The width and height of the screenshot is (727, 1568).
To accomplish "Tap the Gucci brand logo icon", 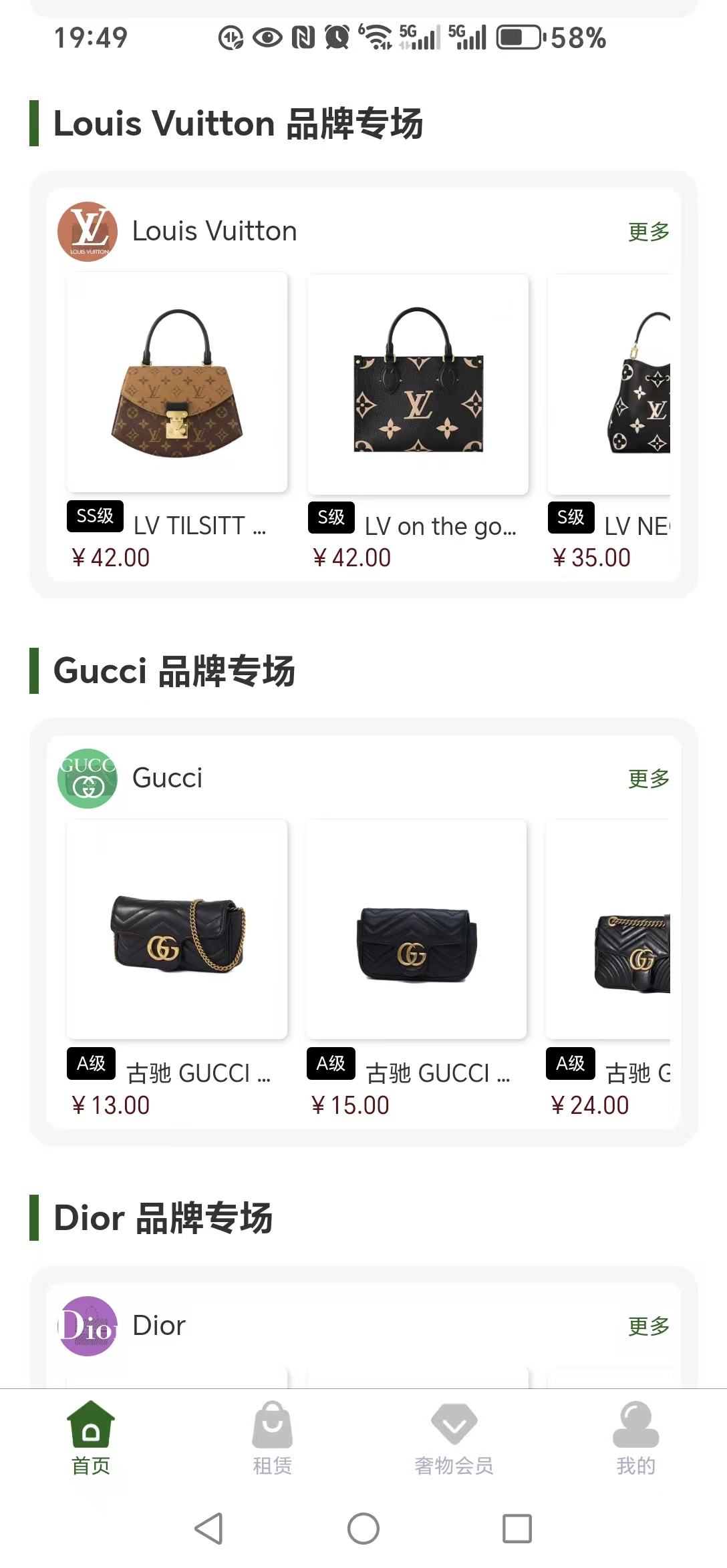I will click(x=87, y=778).
